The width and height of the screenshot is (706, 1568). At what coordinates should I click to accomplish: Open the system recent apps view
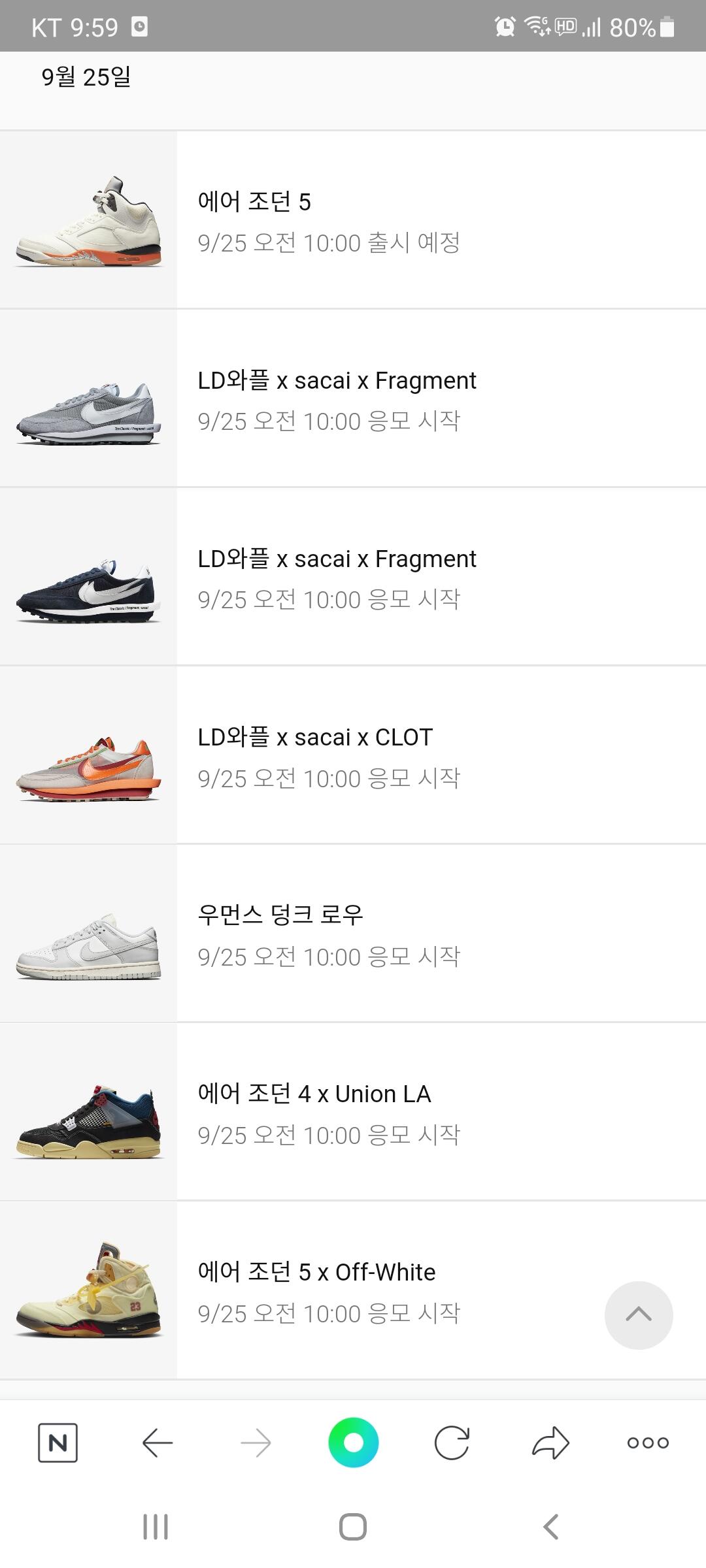[156, 1527]
